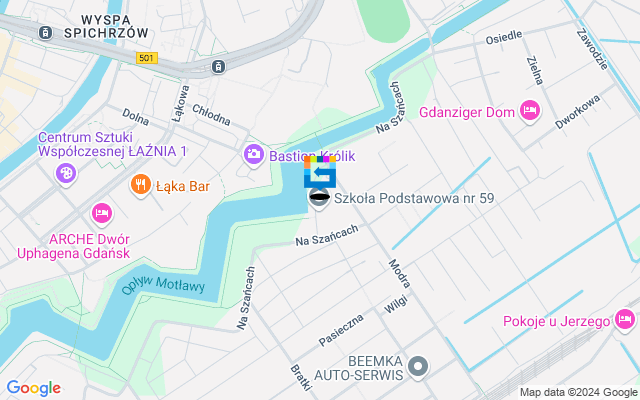Open the Gdanziger Dom hotel marker
The height and width of the screenshot is (400, 640).
(x=529, y=111)
